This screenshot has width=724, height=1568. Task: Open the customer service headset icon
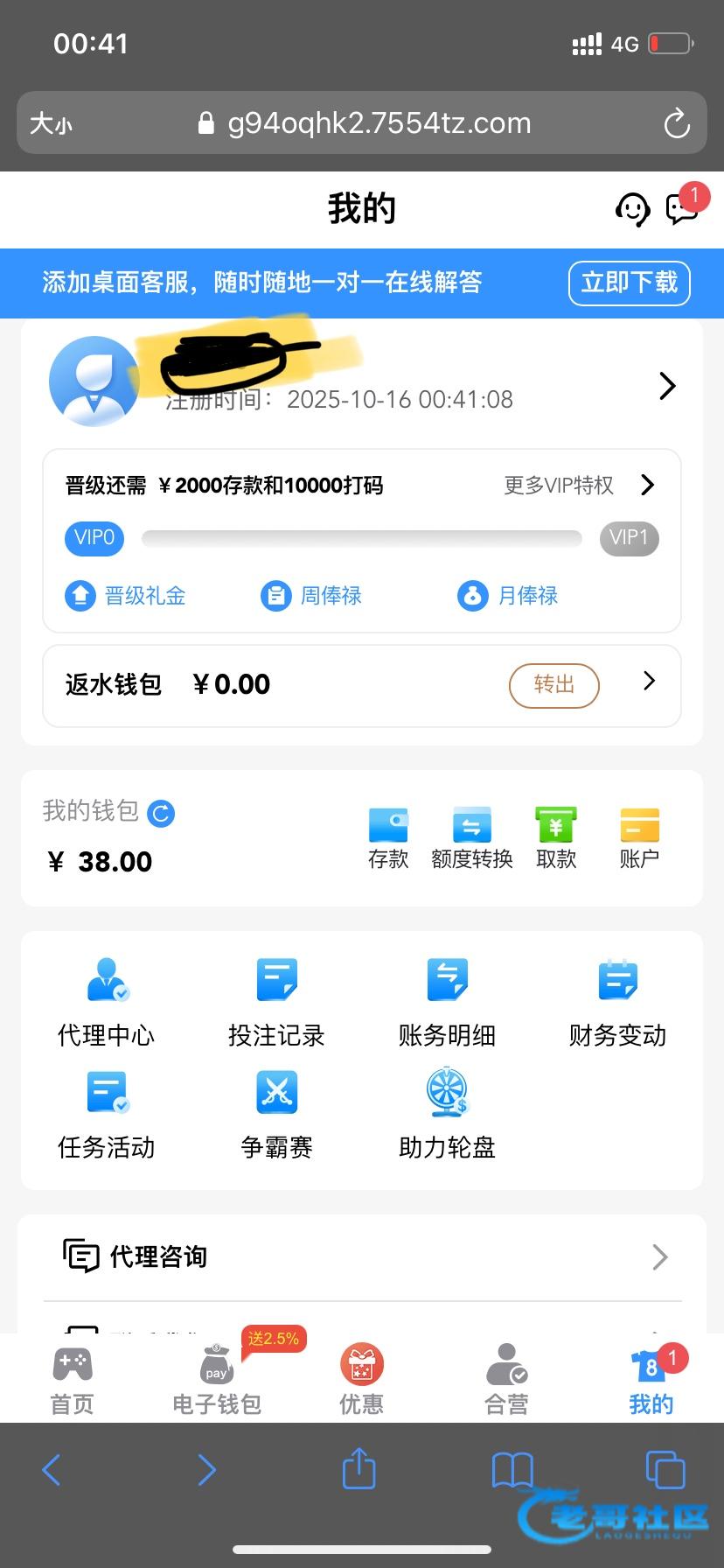(632, 209)
